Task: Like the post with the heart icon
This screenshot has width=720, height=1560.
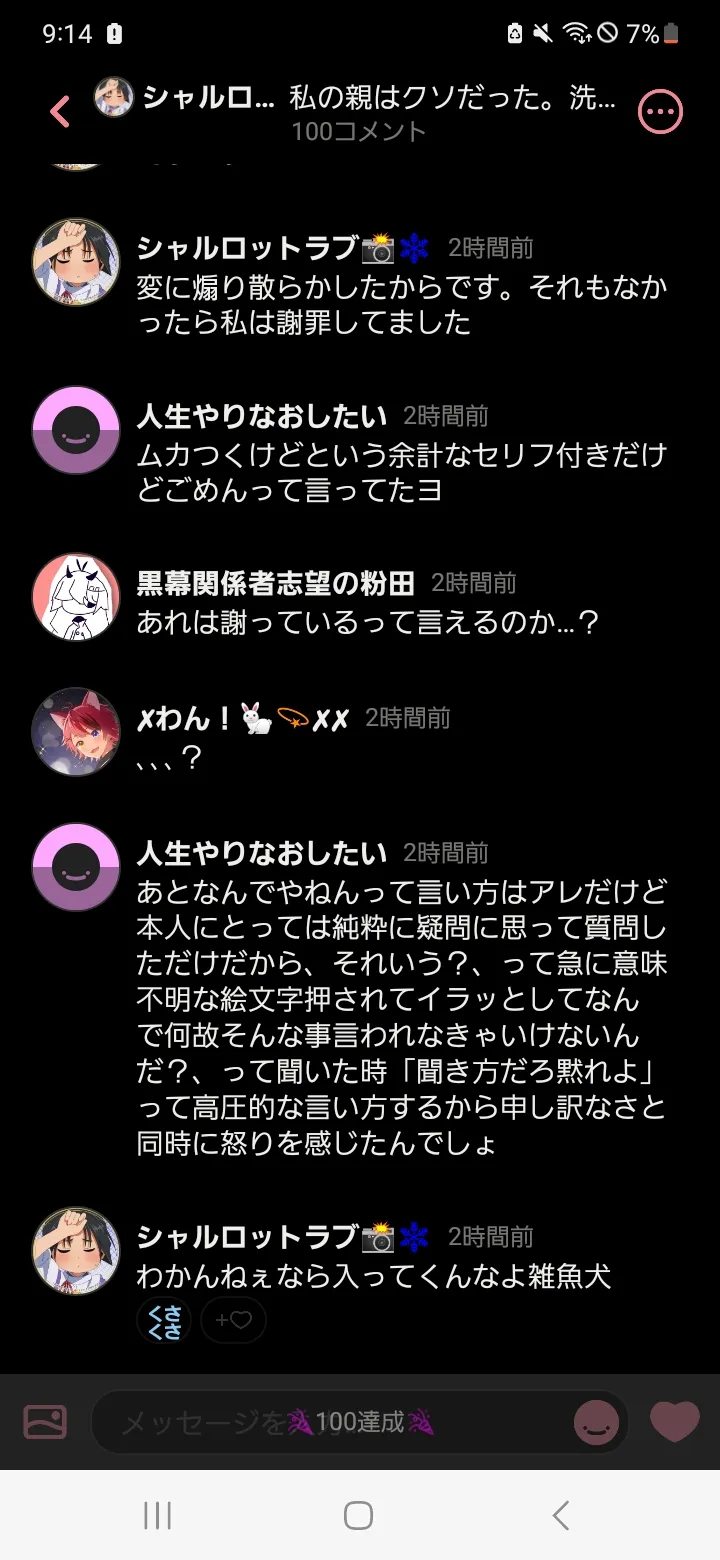Action: pos(675,1421)
